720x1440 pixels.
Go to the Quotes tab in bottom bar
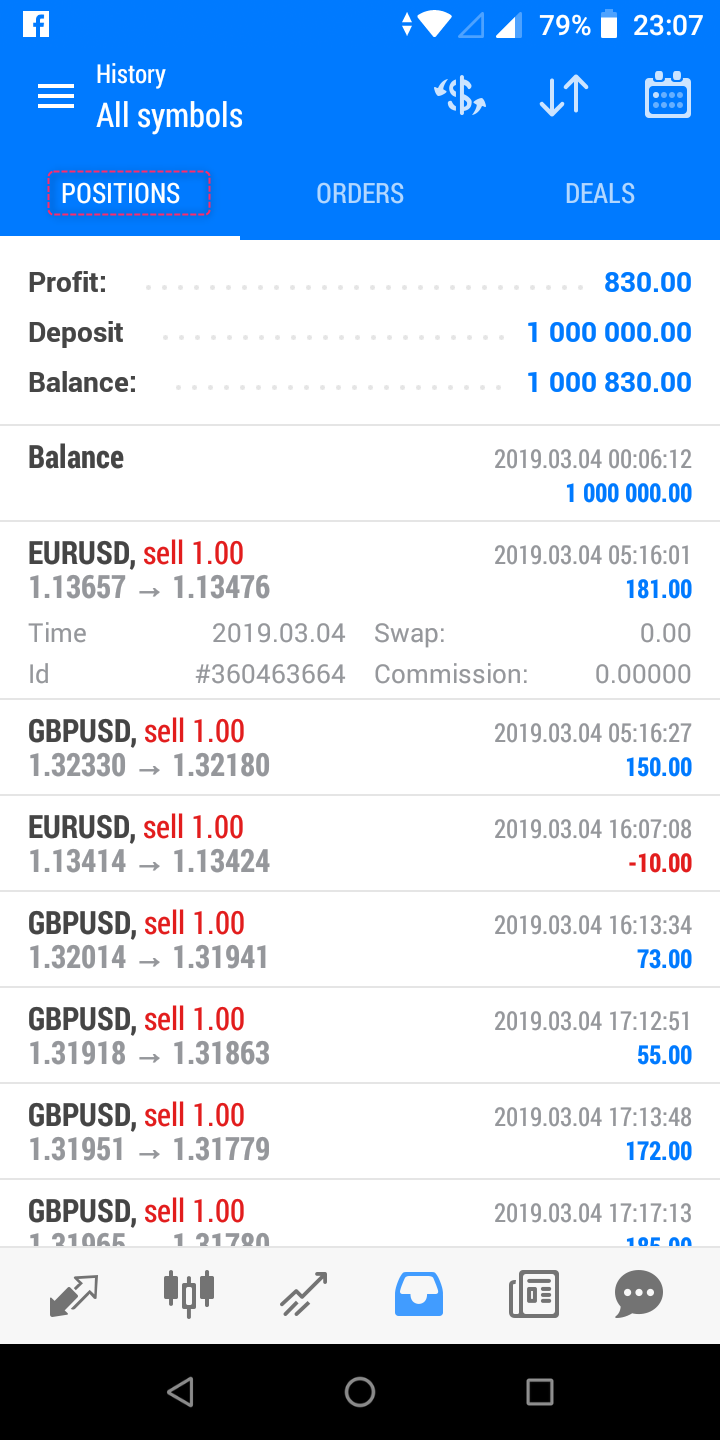pyautogui.click(x=75, y=1294)
